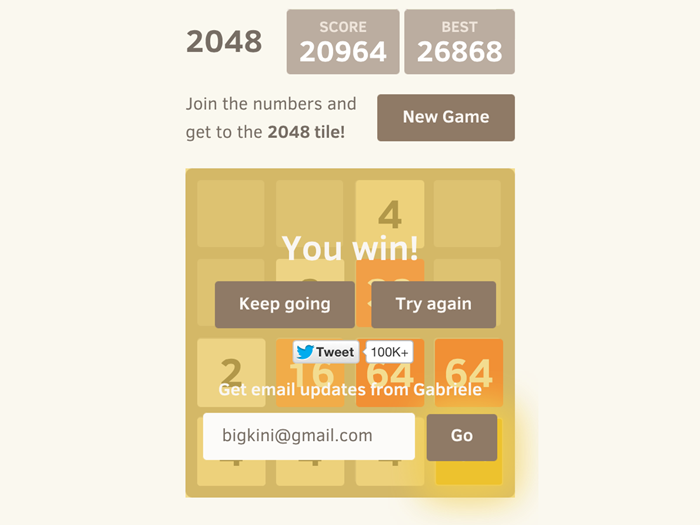This screenshot has width=700, height=525.
Task: Share the win with the Tweet button
Action: point(326,352)
